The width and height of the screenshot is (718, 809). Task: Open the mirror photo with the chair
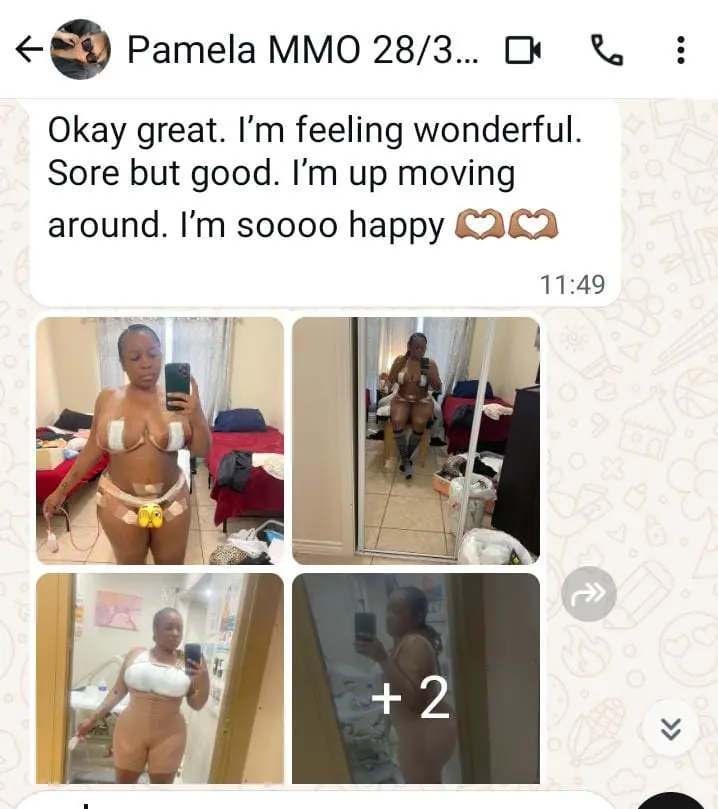[415, 441]
